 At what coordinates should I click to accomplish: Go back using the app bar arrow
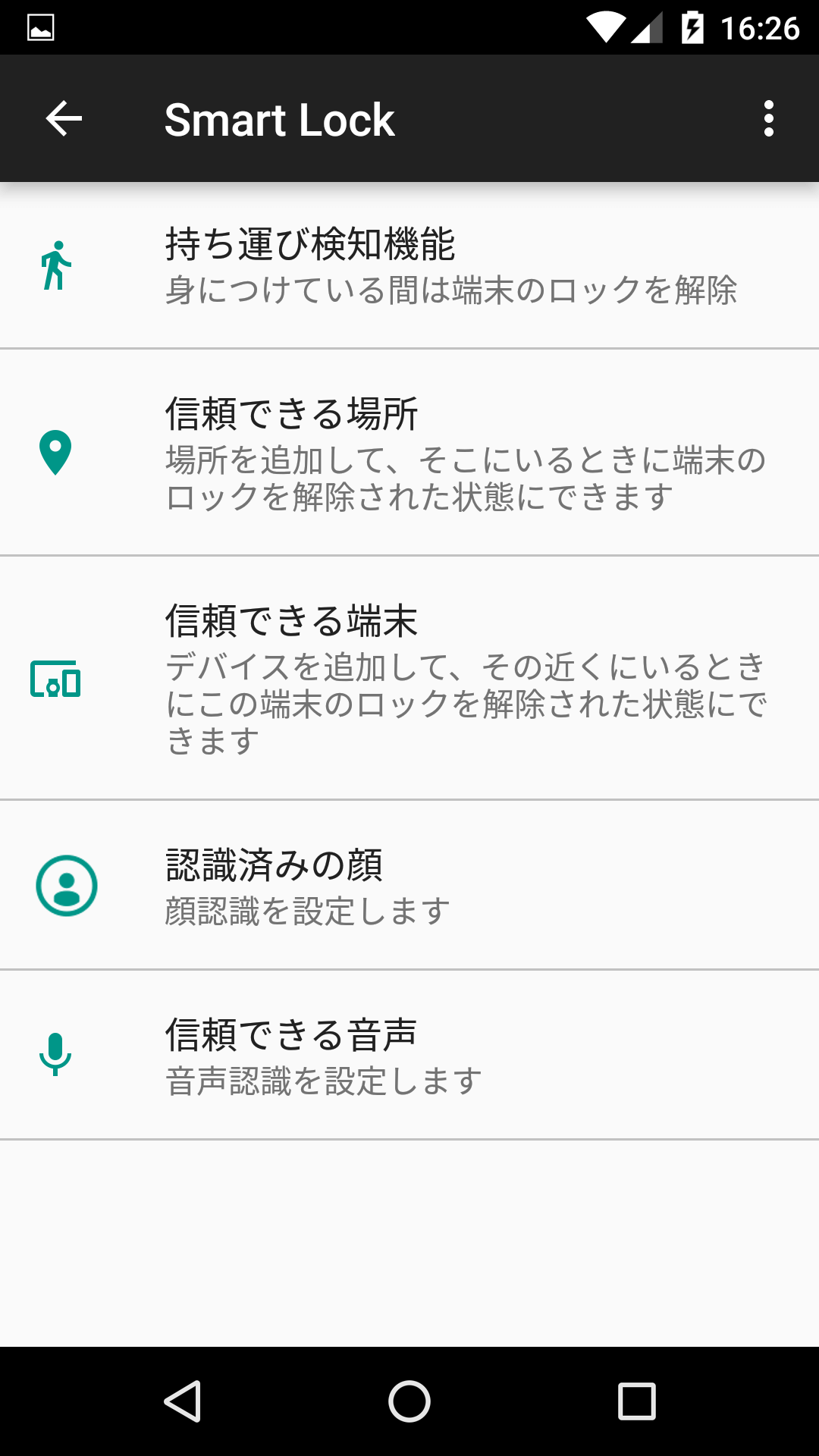click(x=64, y=119)
